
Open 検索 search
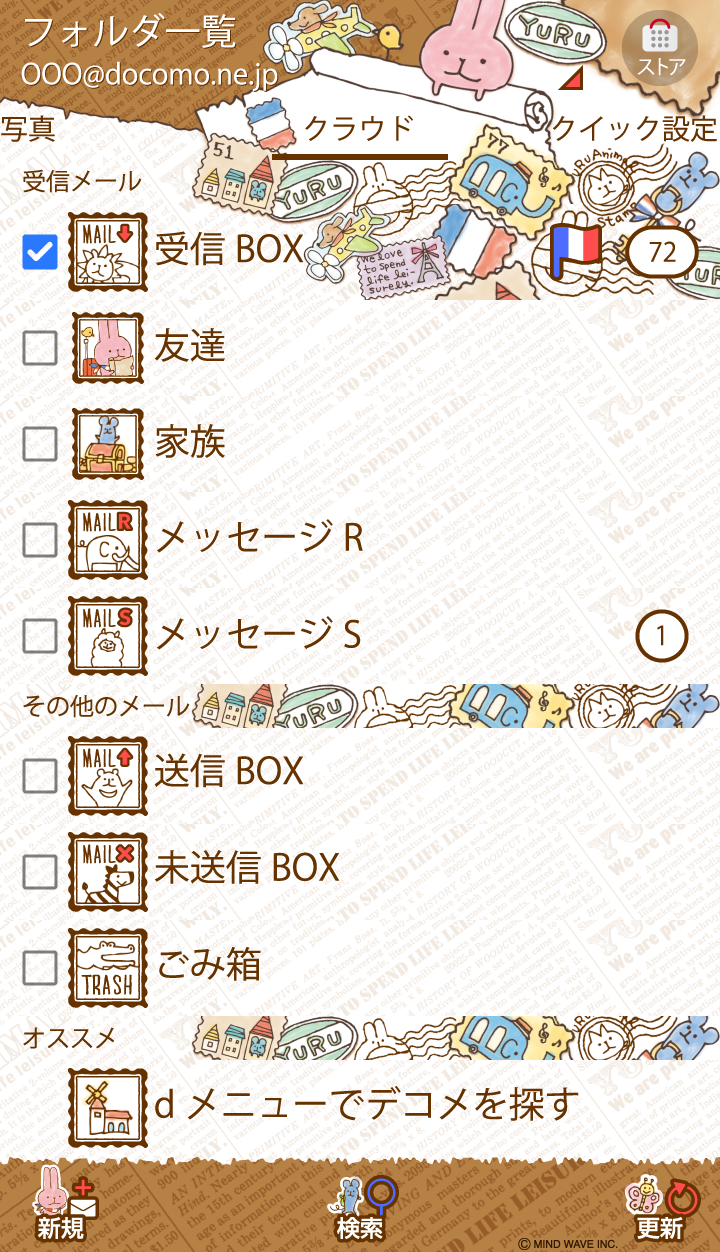[x=362, y=1207]
